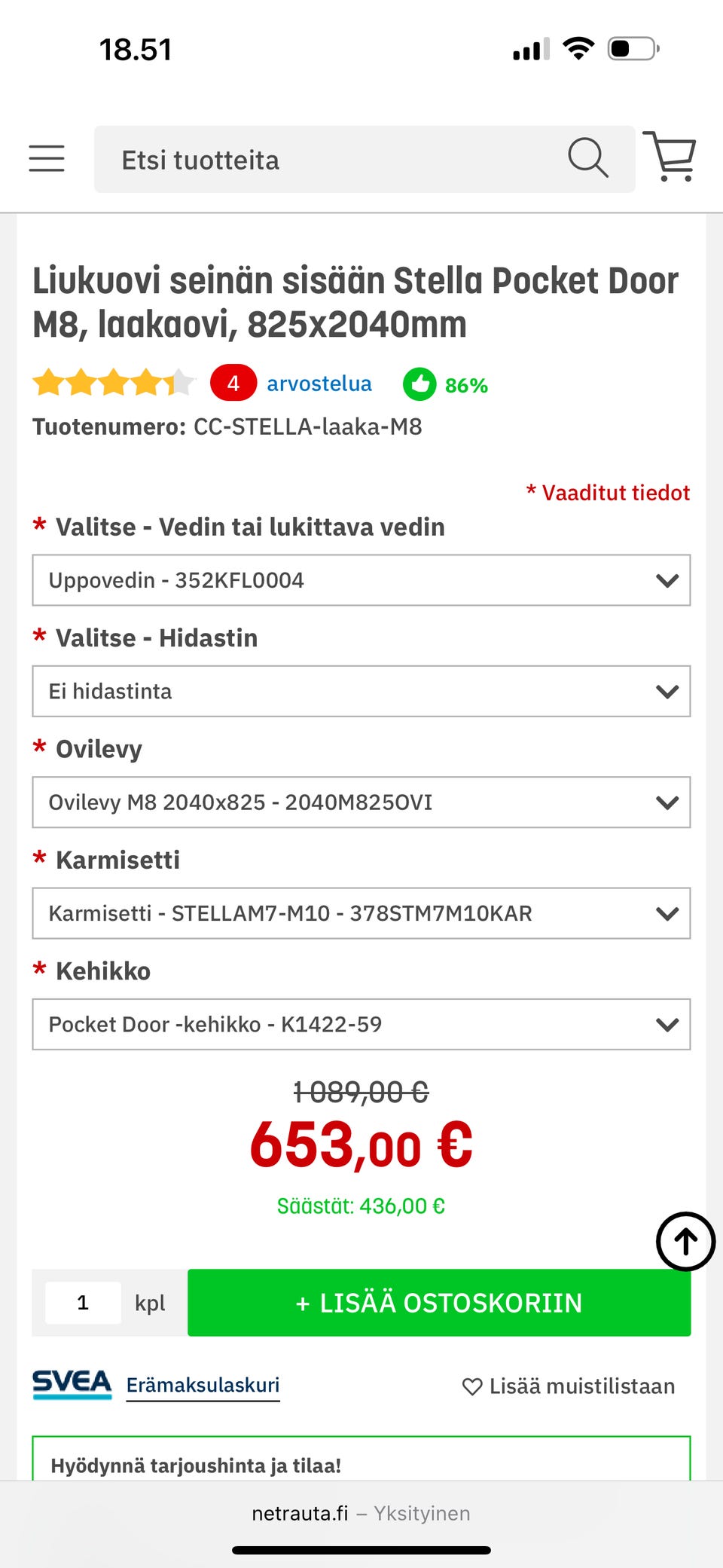Click the search magnifier icon
The image size is (723, 1568).
click(x=590, y=159)
